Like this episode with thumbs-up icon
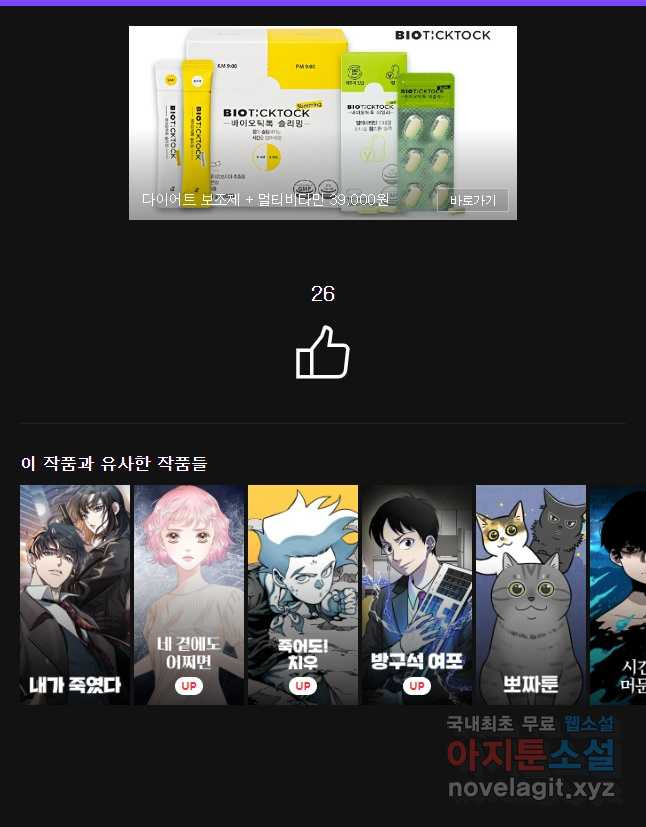Viewport: 646px width, 827px height. [323, 353]
